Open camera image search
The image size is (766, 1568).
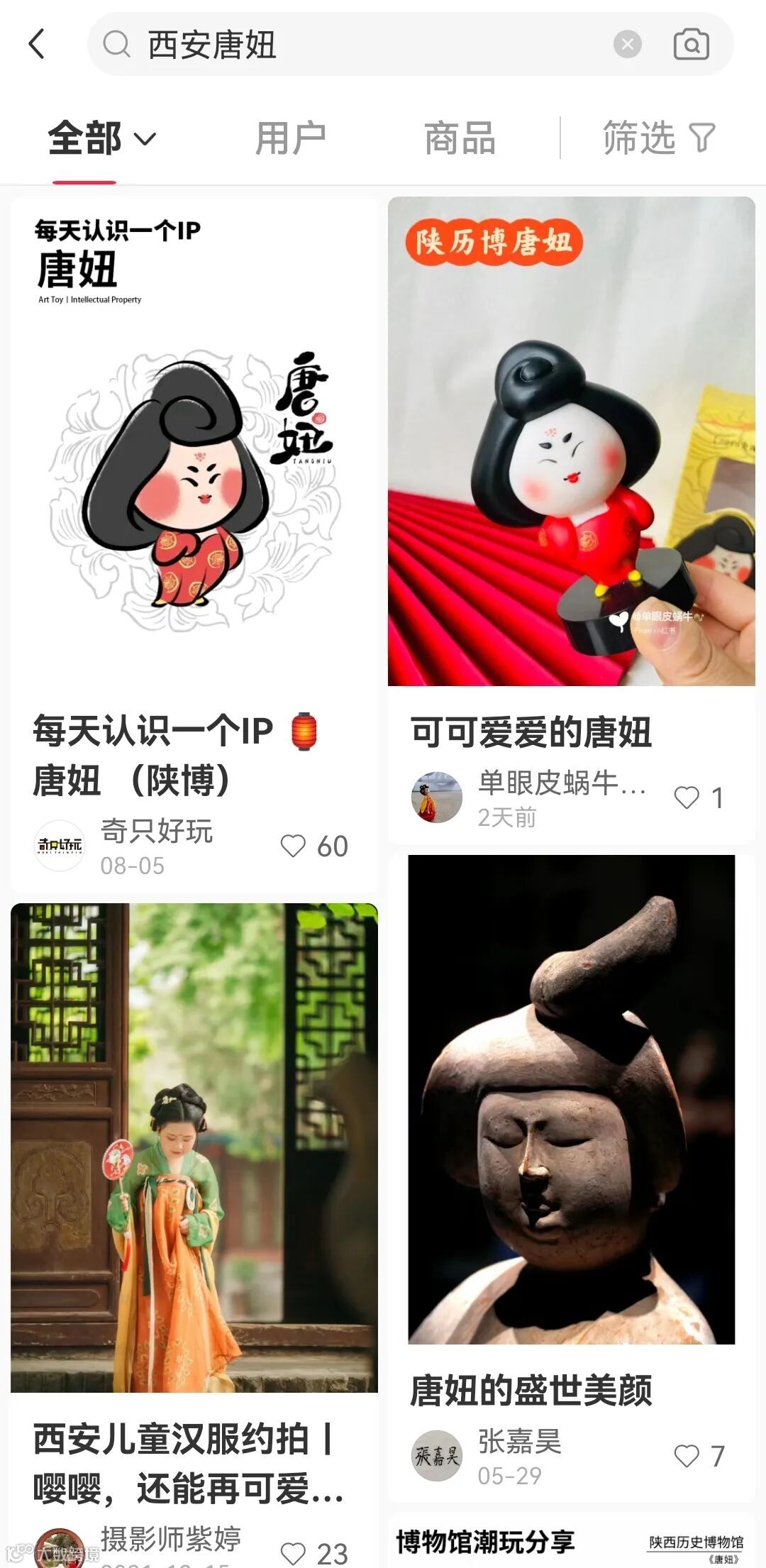691,44
